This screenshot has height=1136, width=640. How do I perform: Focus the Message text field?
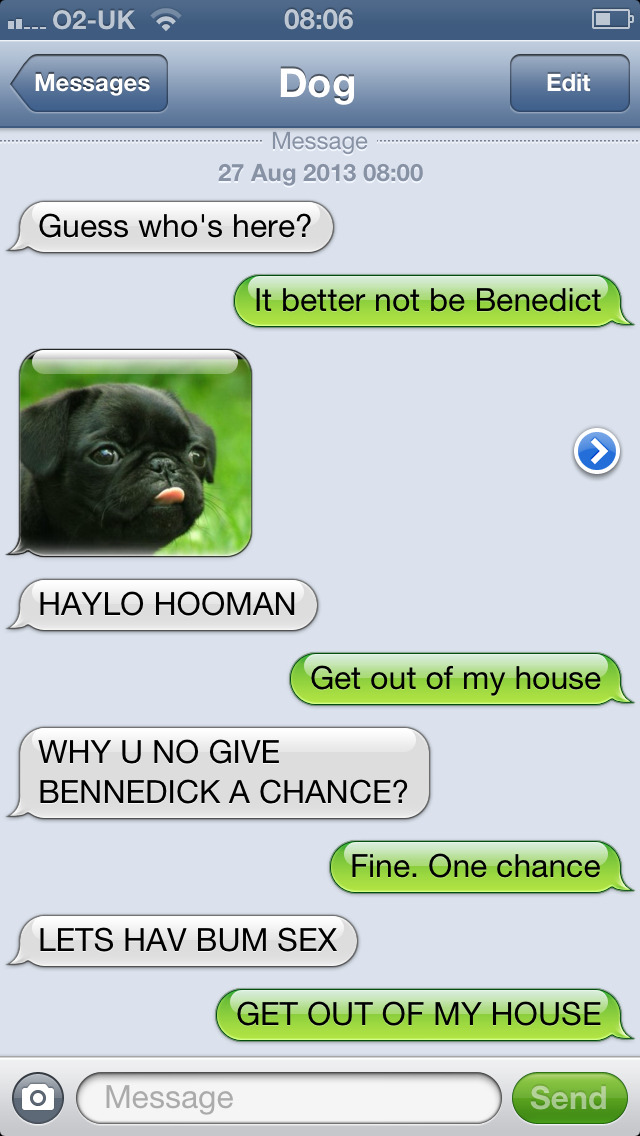click(288, 1098)
